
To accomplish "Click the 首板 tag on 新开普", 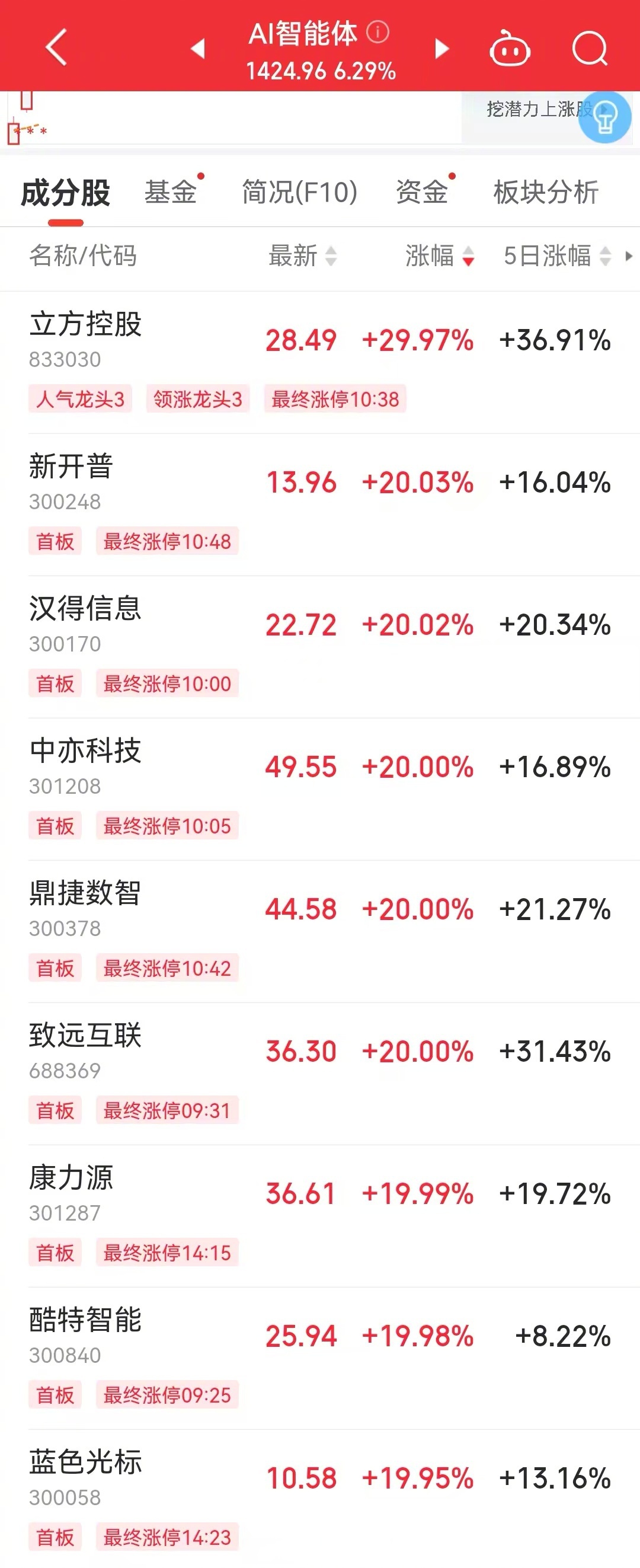I will tap(55, 541).
